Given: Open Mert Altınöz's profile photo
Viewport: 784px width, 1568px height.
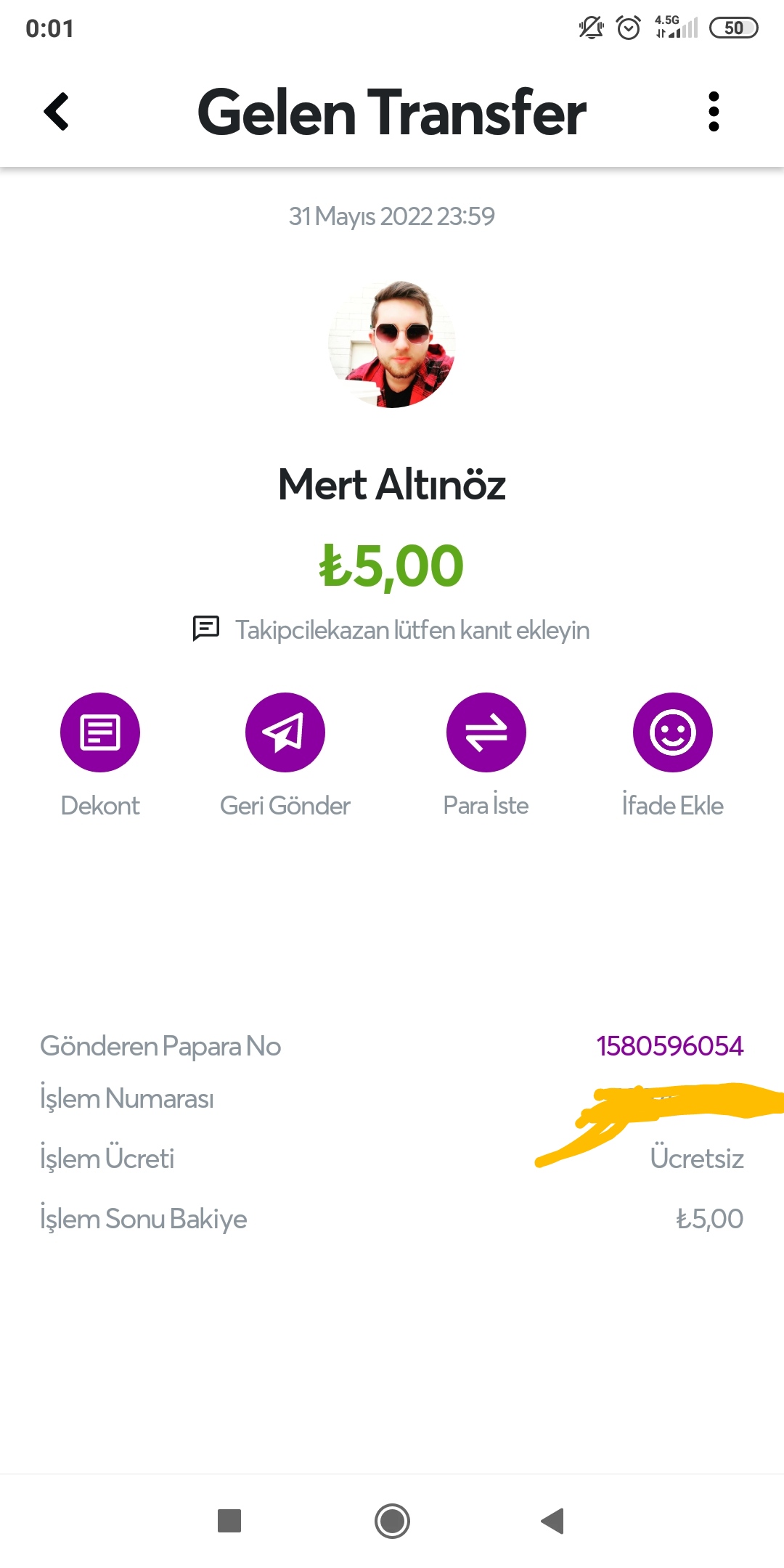Looking at the screenshot, I should (392, 344).
